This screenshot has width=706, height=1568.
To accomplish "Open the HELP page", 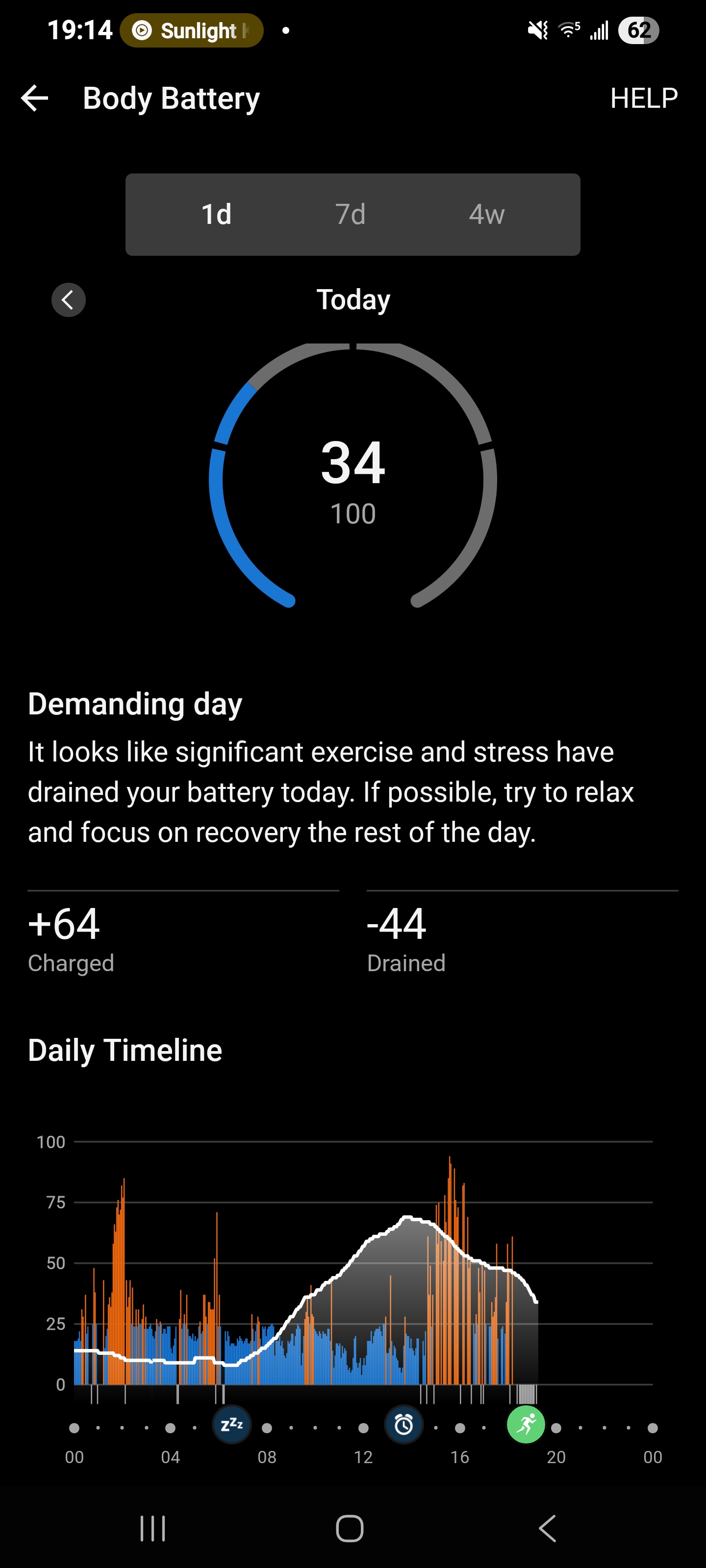I will coord(643,98).
